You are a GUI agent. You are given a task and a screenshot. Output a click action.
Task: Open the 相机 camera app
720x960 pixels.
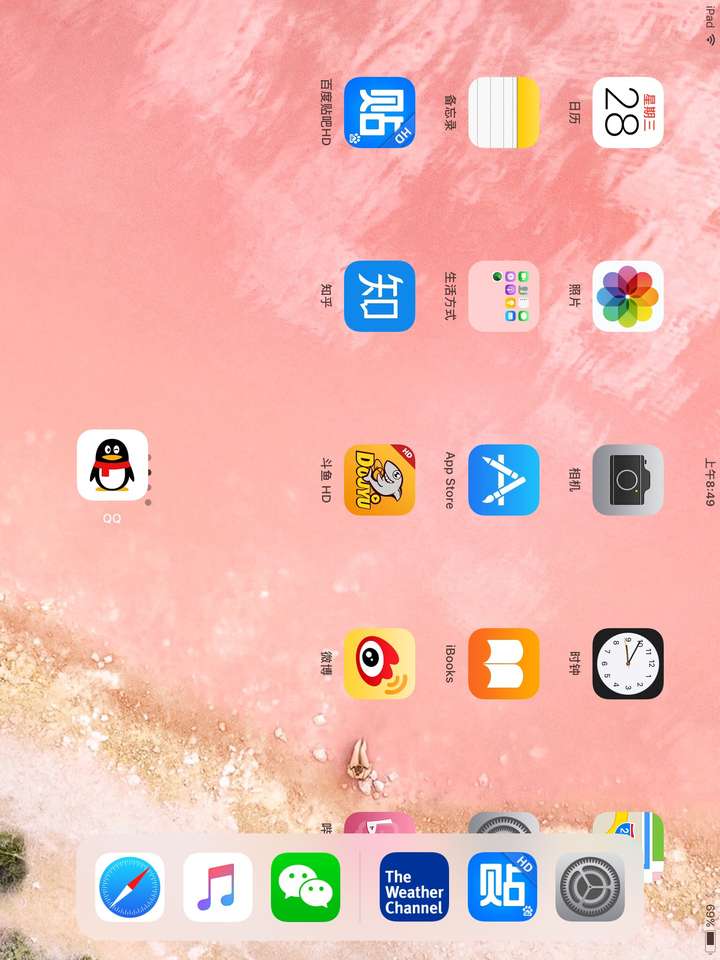pos(628,480)
